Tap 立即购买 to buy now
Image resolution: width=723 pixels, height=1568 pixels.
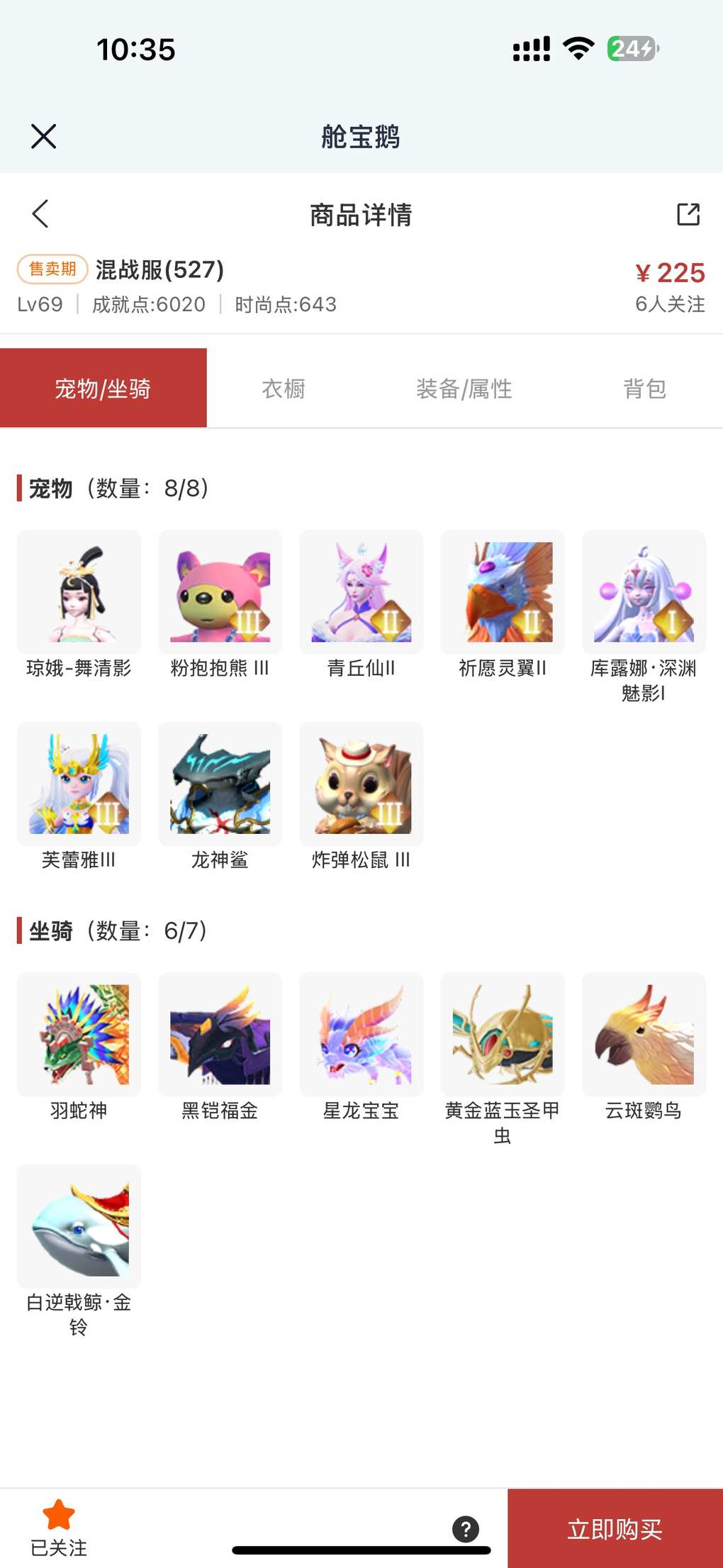pos(615,1529)
